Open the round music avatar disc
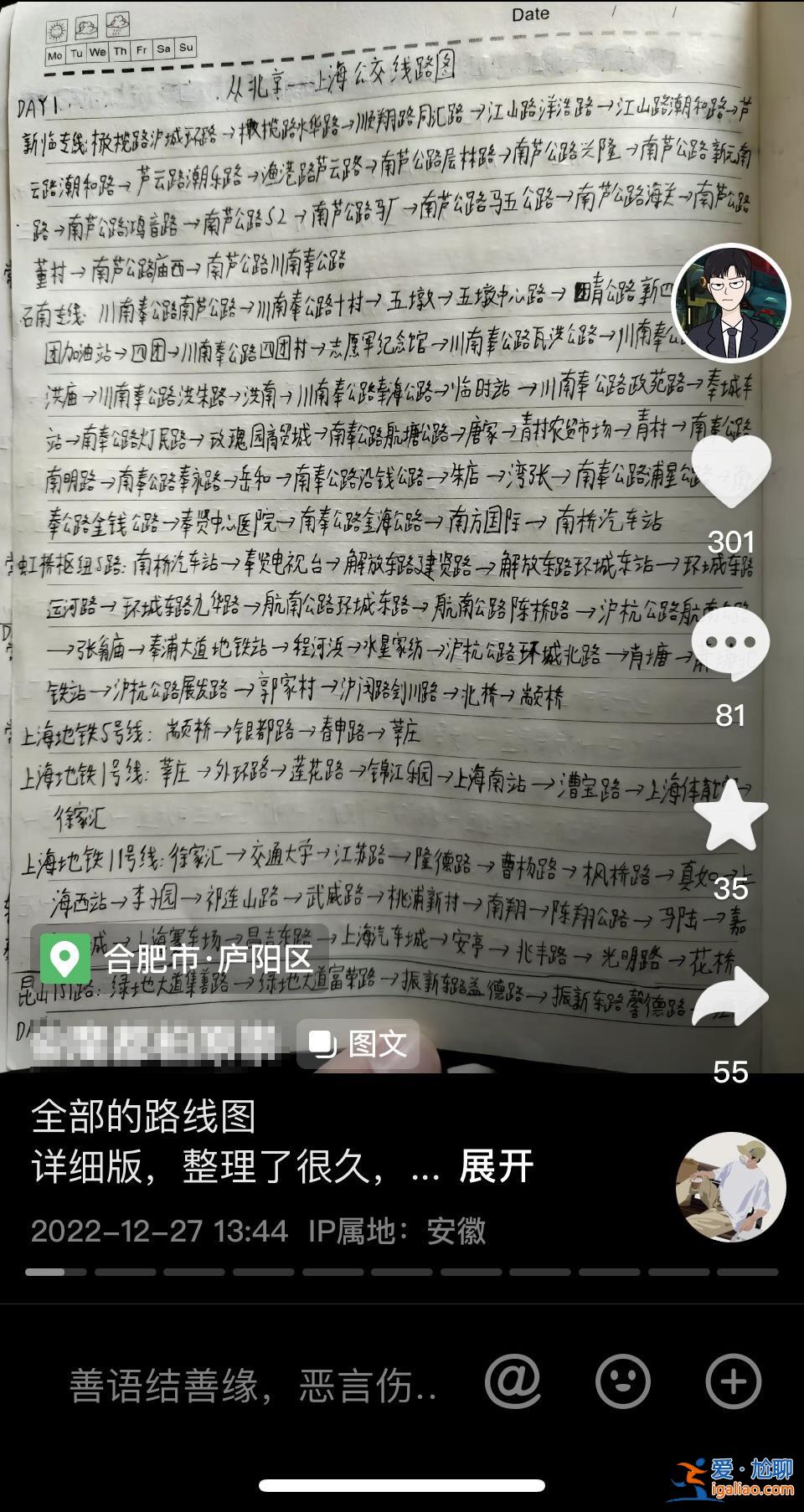Image resolution: width=804 pixels, height=1512 pixels. [x=731, y=1187]
